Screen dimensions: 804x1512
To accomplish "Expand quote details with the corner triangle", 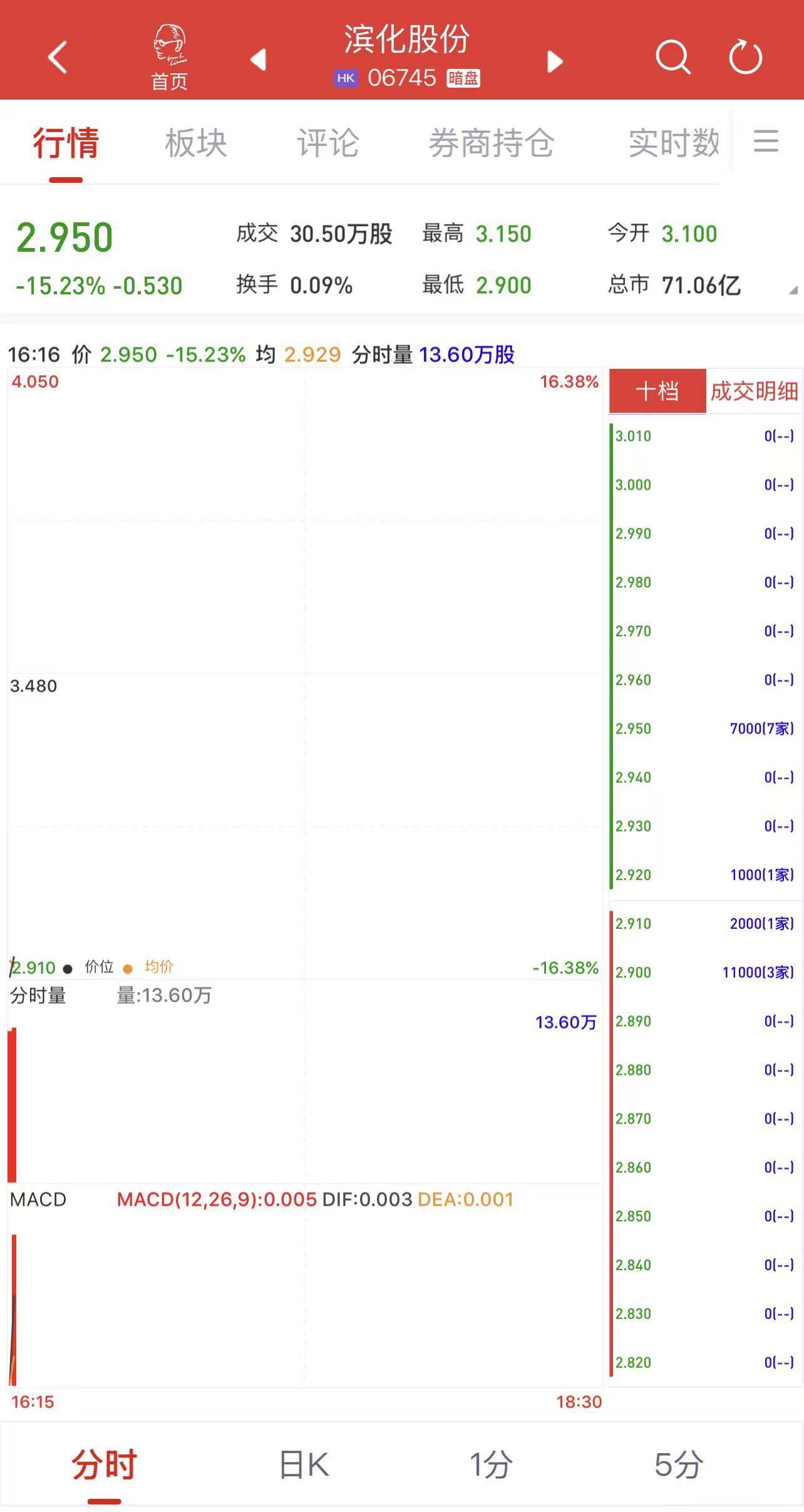I will click(793, 290).
